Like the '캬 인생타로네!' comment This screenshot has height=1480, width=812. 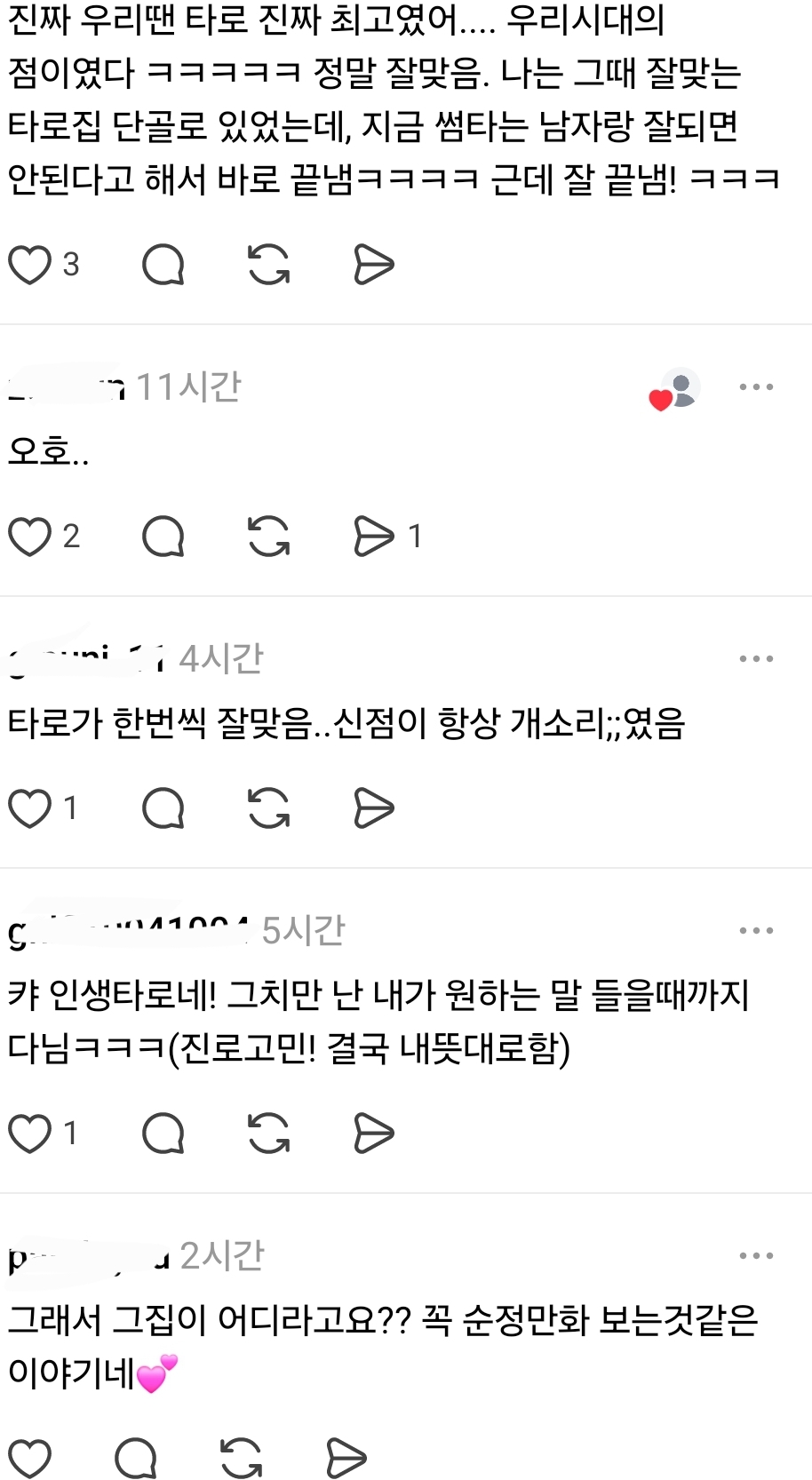point(30,1134)
